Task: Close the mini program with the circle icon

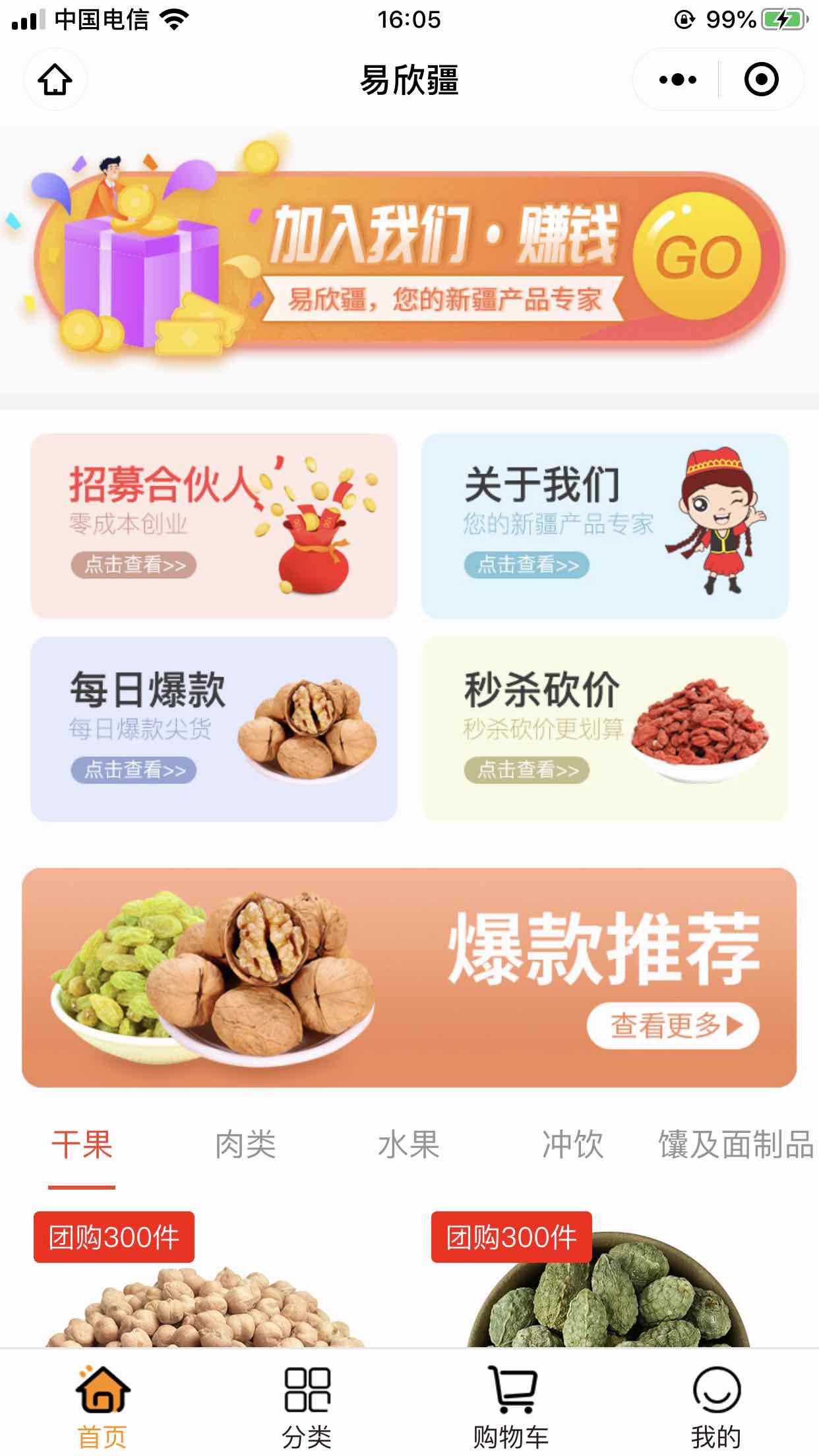Action: tap(761, 80)
